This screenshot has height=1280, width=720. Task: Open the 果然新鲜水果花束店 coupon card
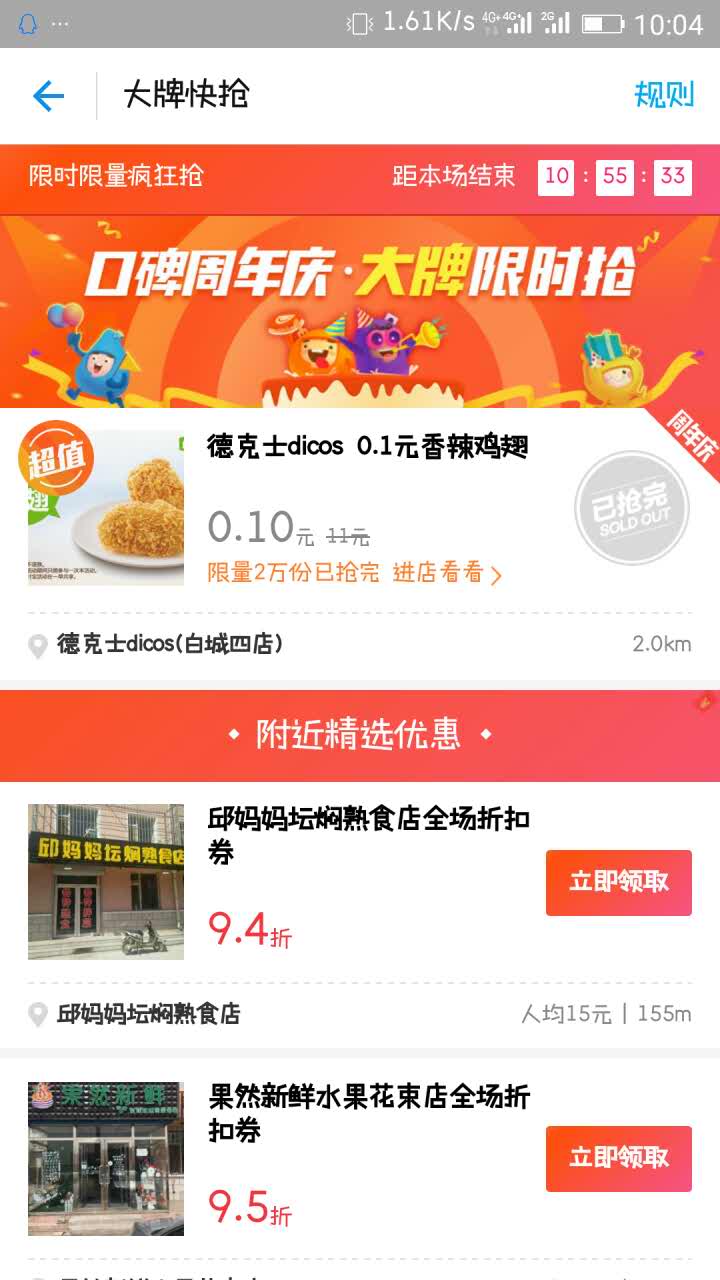point(360,1158)
